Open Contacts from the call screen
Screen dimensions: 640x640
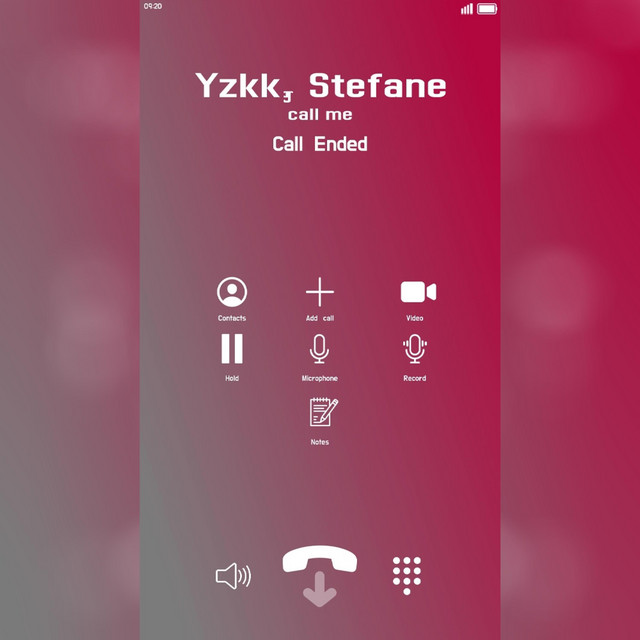click(x=232, y=293)
